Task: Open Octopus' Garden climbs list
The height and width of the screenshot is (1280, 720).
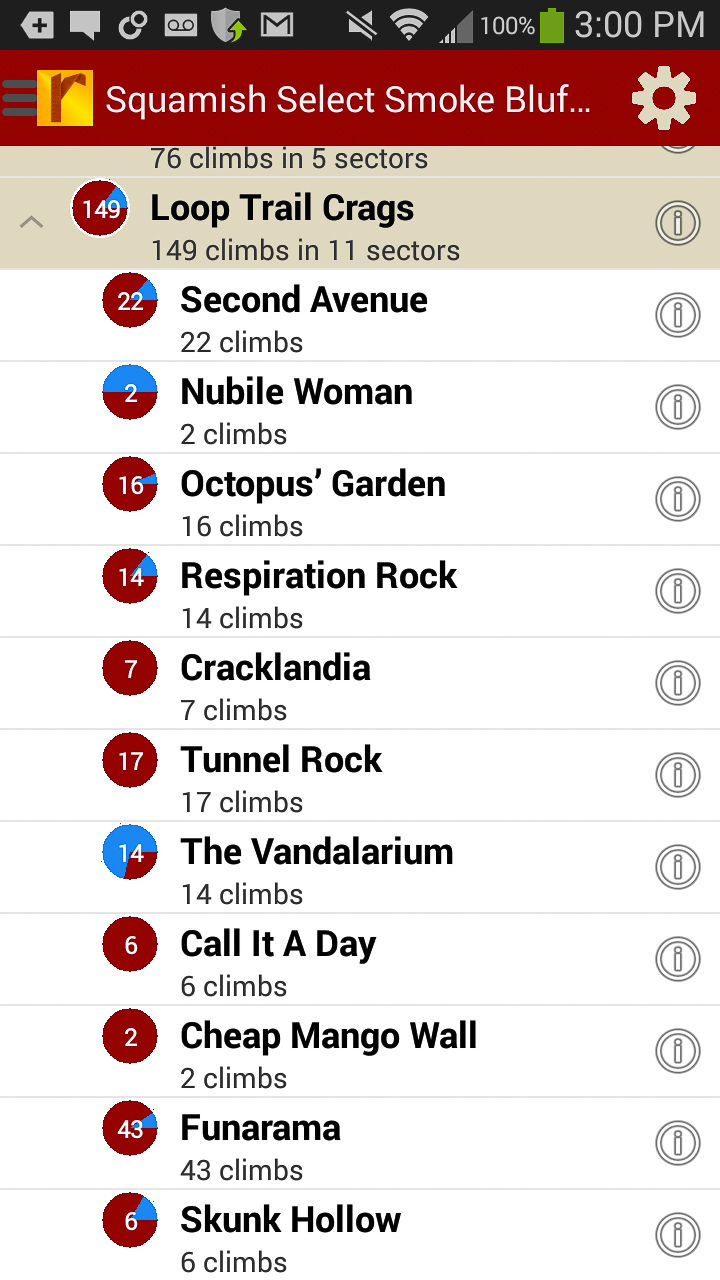Action: coord(312,500)
